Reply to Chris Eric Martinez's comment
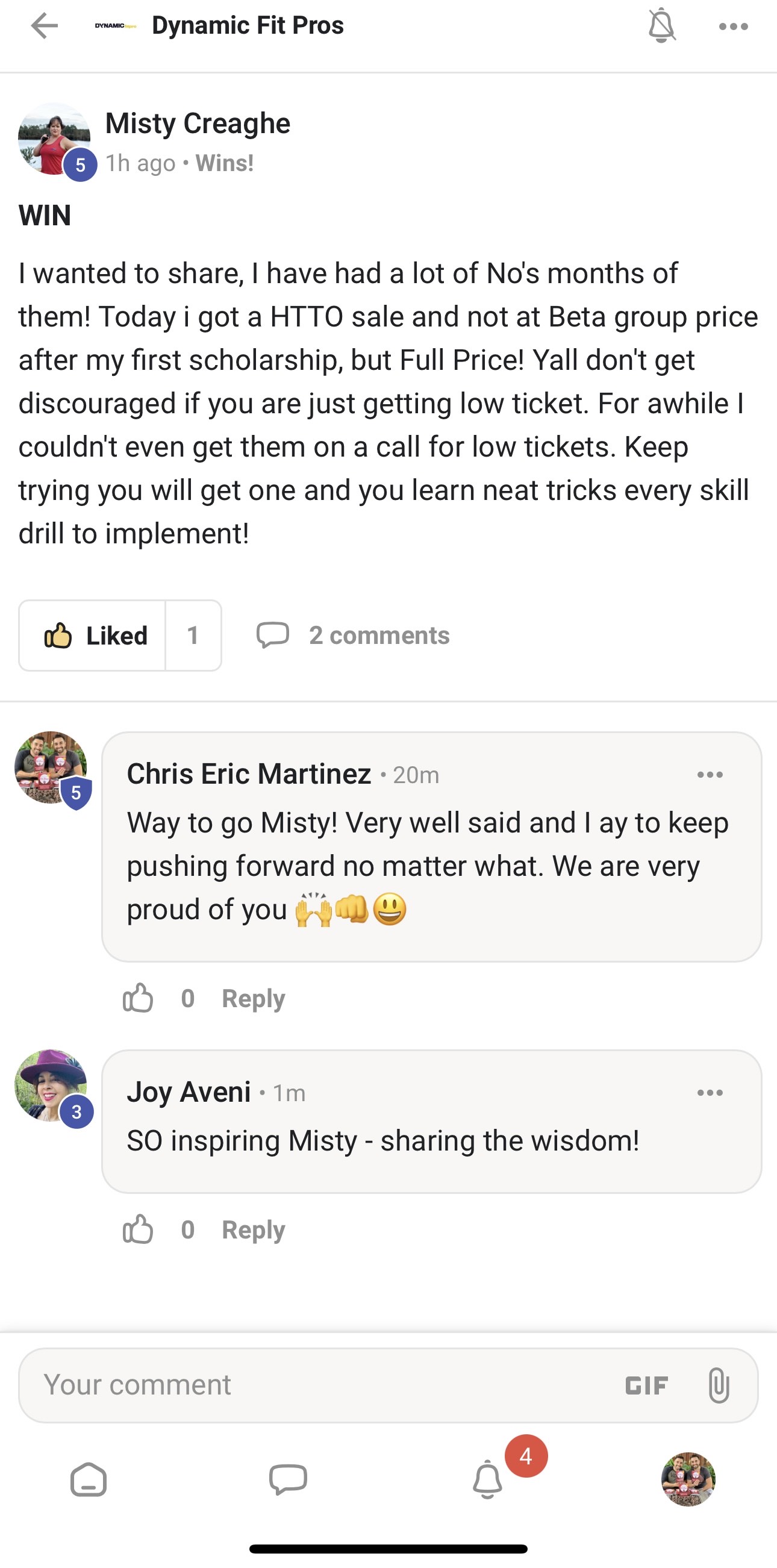 253,998
